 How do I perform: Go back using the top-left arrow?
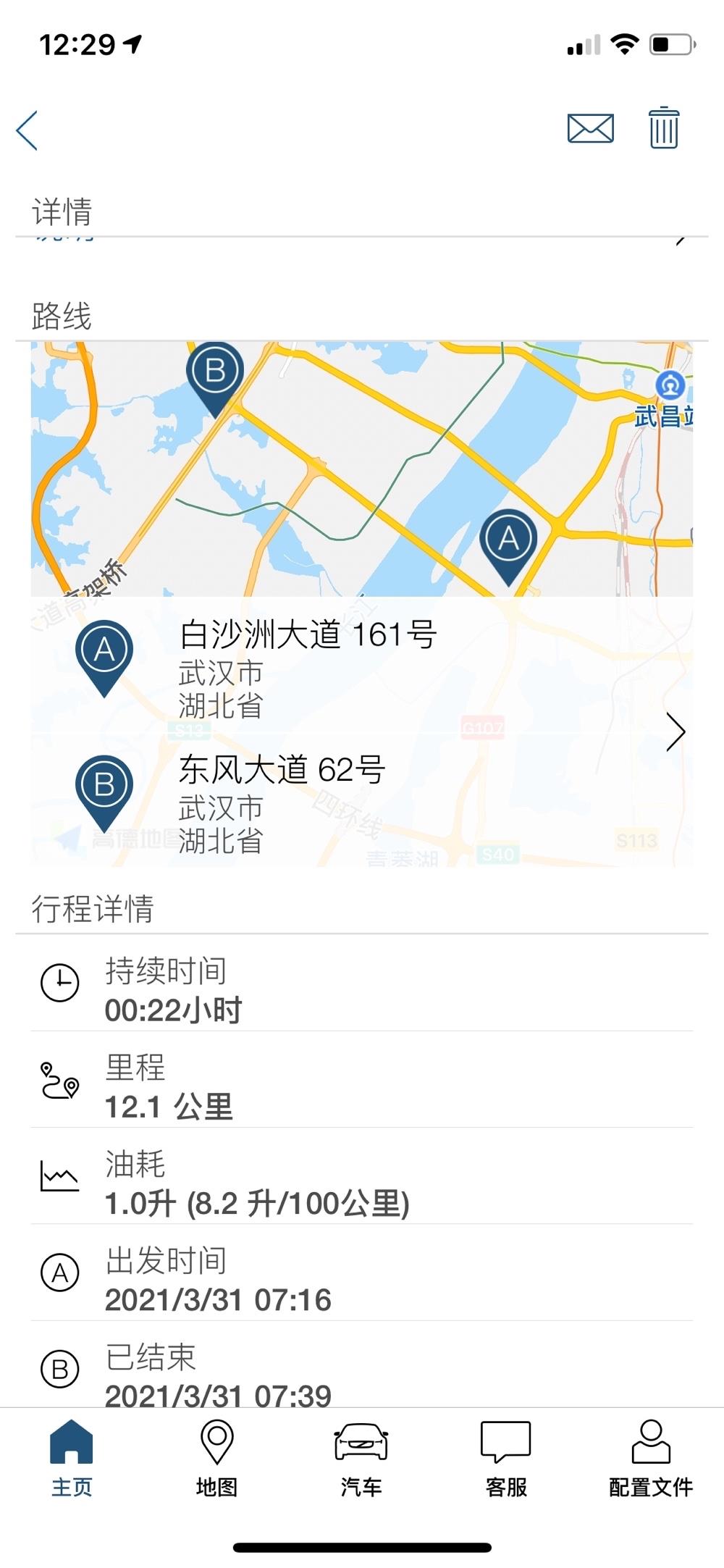point(27,131)
